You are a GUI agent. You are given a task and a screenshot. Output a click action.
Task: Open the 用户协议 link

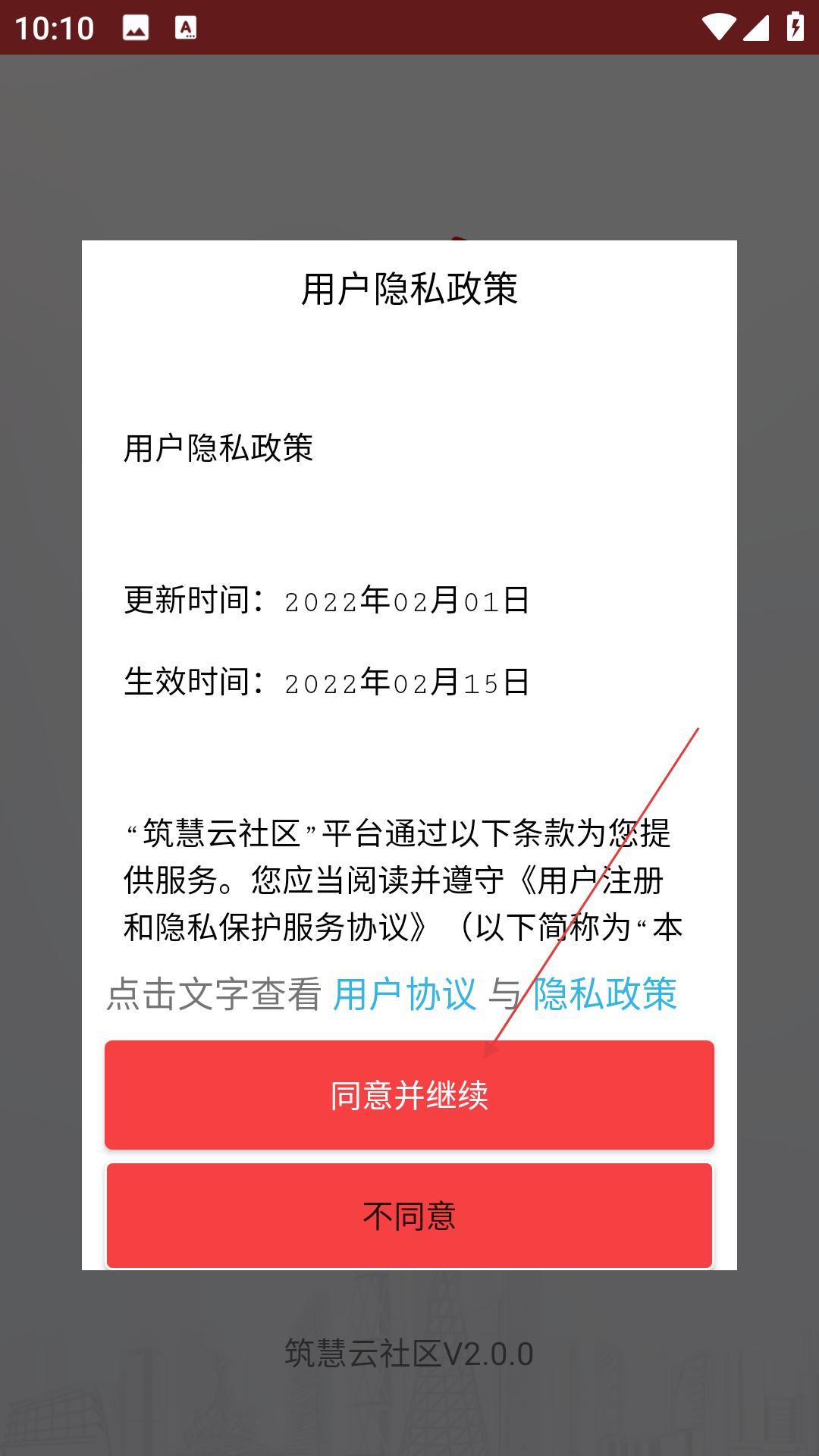coord(404,993)
